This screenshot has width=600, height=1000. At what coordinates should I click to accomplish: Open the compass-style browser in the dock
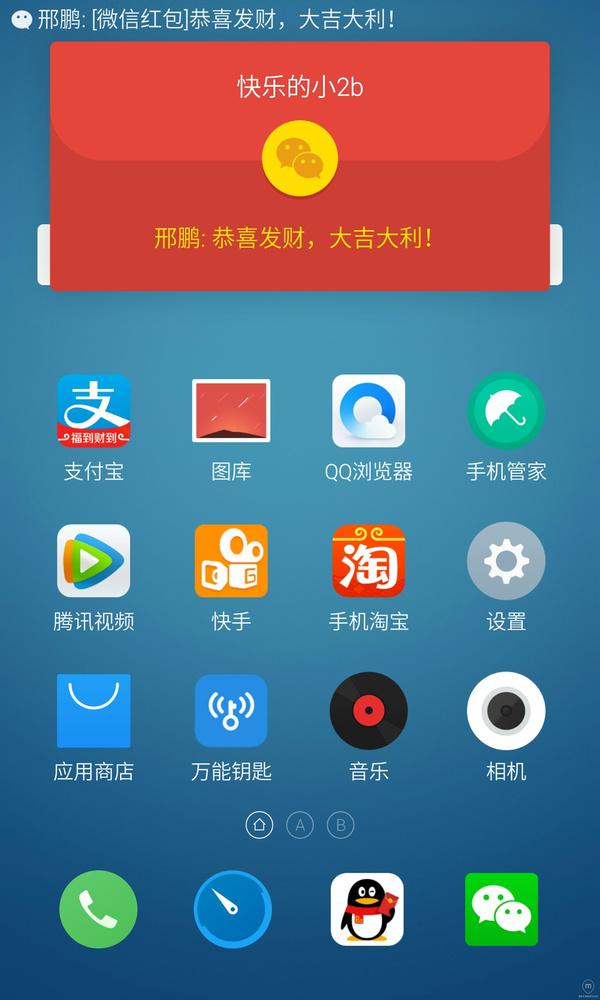(233, 909)
